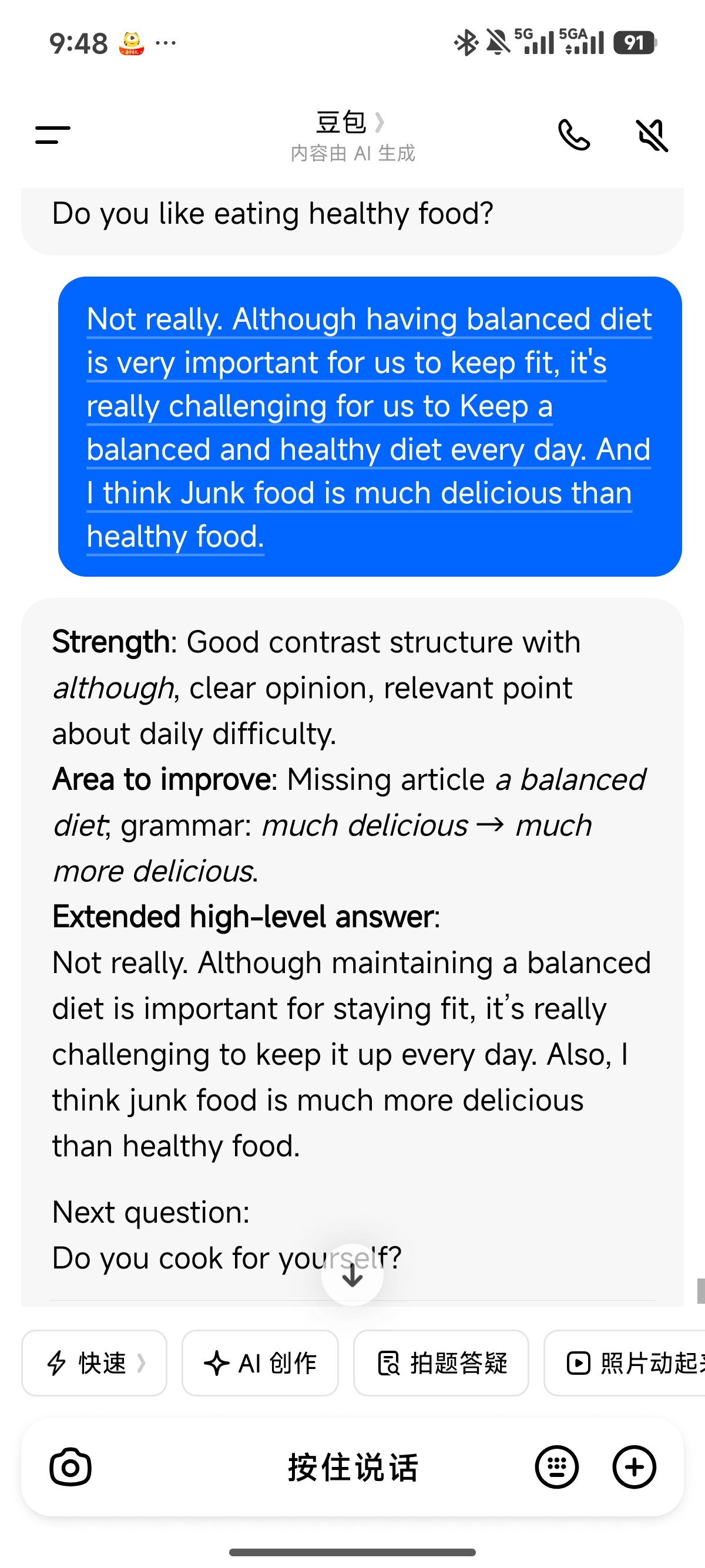This screenshot has height=1568, width=705.
Task: Open the 照片动起来 chip
Action: click(625, 1363)
